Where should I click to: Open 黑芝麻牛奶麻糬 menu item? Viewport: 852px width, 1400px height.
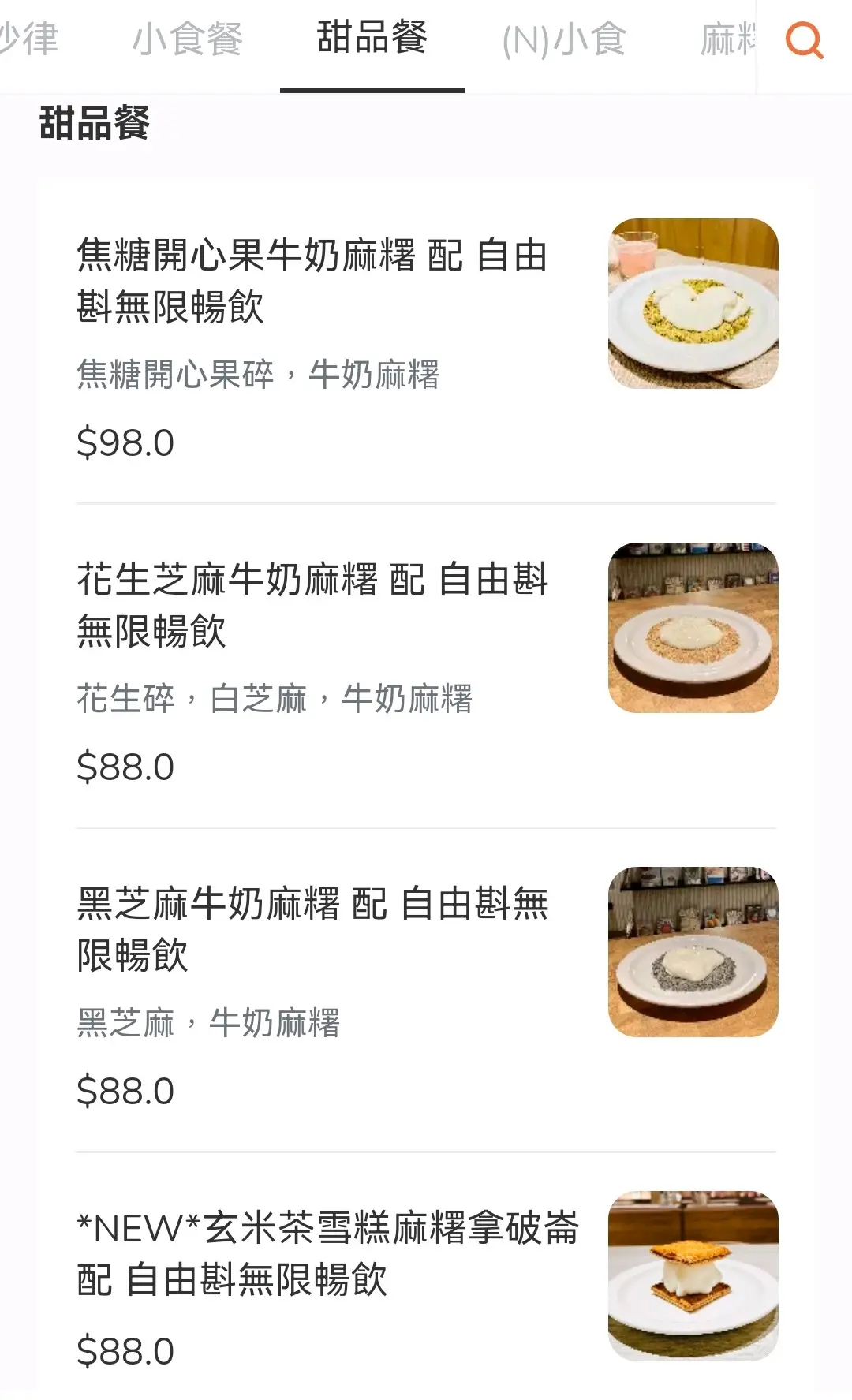tap(312, 929)
